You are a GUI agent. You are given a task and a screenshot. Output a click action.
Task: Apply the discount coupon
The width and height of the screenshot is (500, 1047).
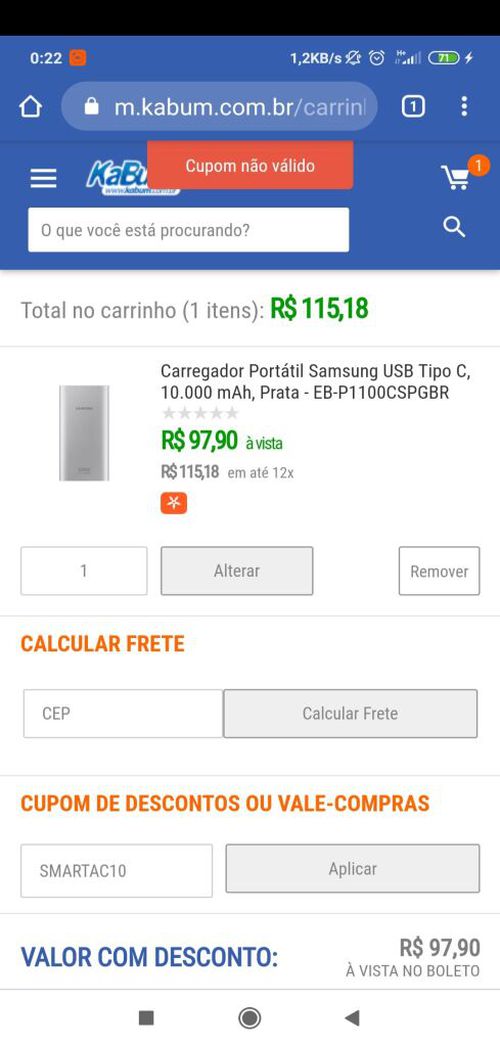pos(352,869)
